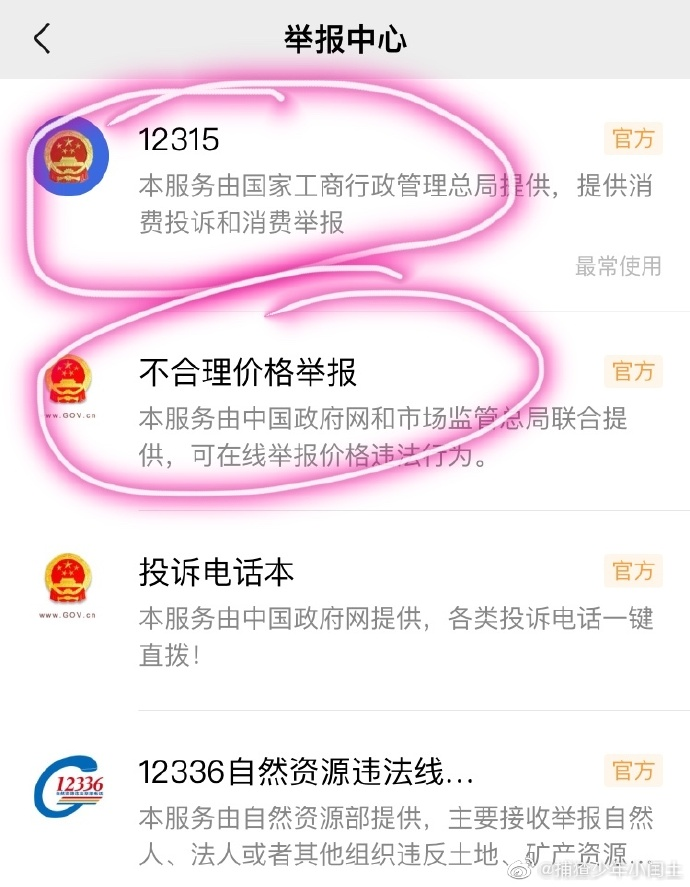Open 12336自然资源违法线 service
This screenshot has height=887, width=690.
(305, 773)
